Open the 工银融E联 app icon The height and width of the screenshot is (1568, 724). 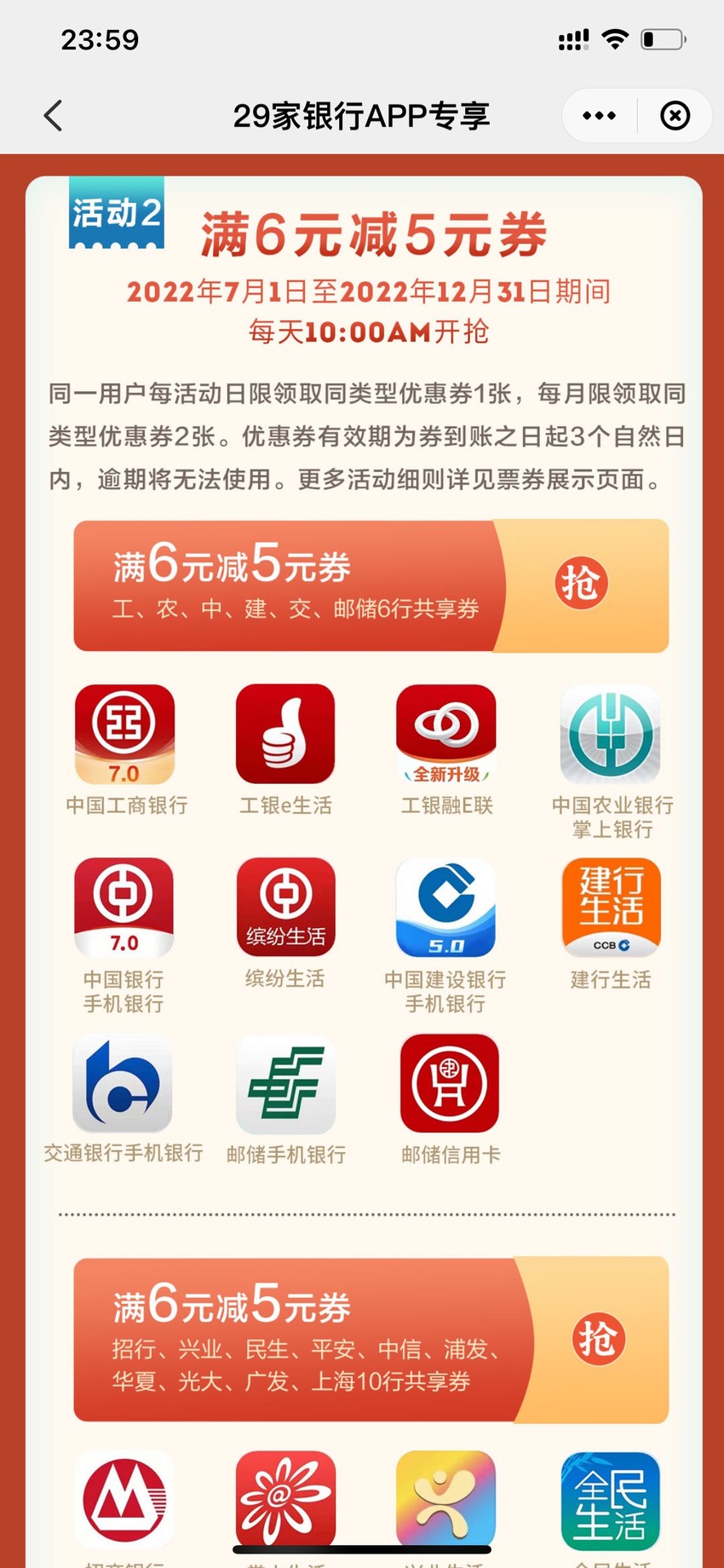pyautogui.click(x=446, y=735)
